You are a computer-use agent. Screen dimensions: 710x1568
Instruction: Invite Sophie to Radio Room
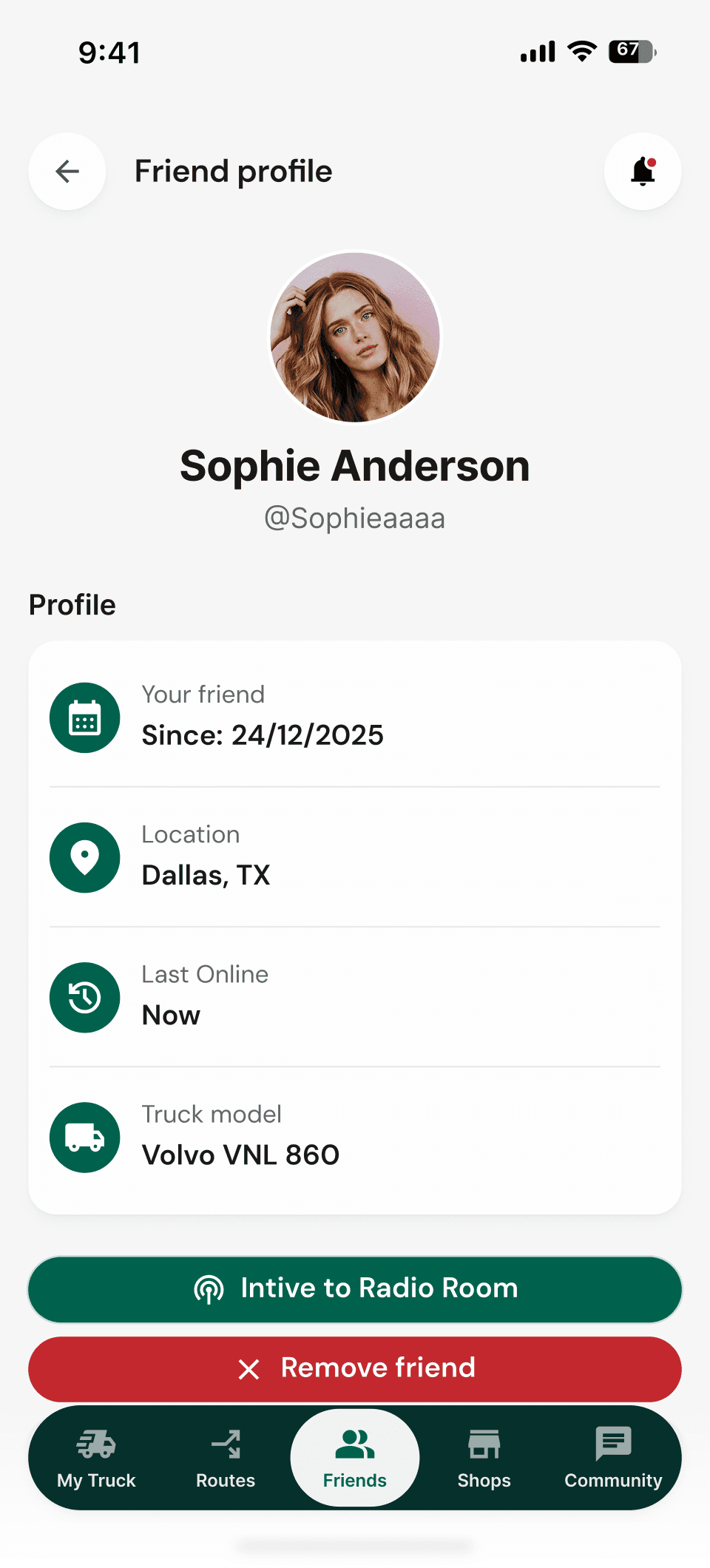(355, 1288)
